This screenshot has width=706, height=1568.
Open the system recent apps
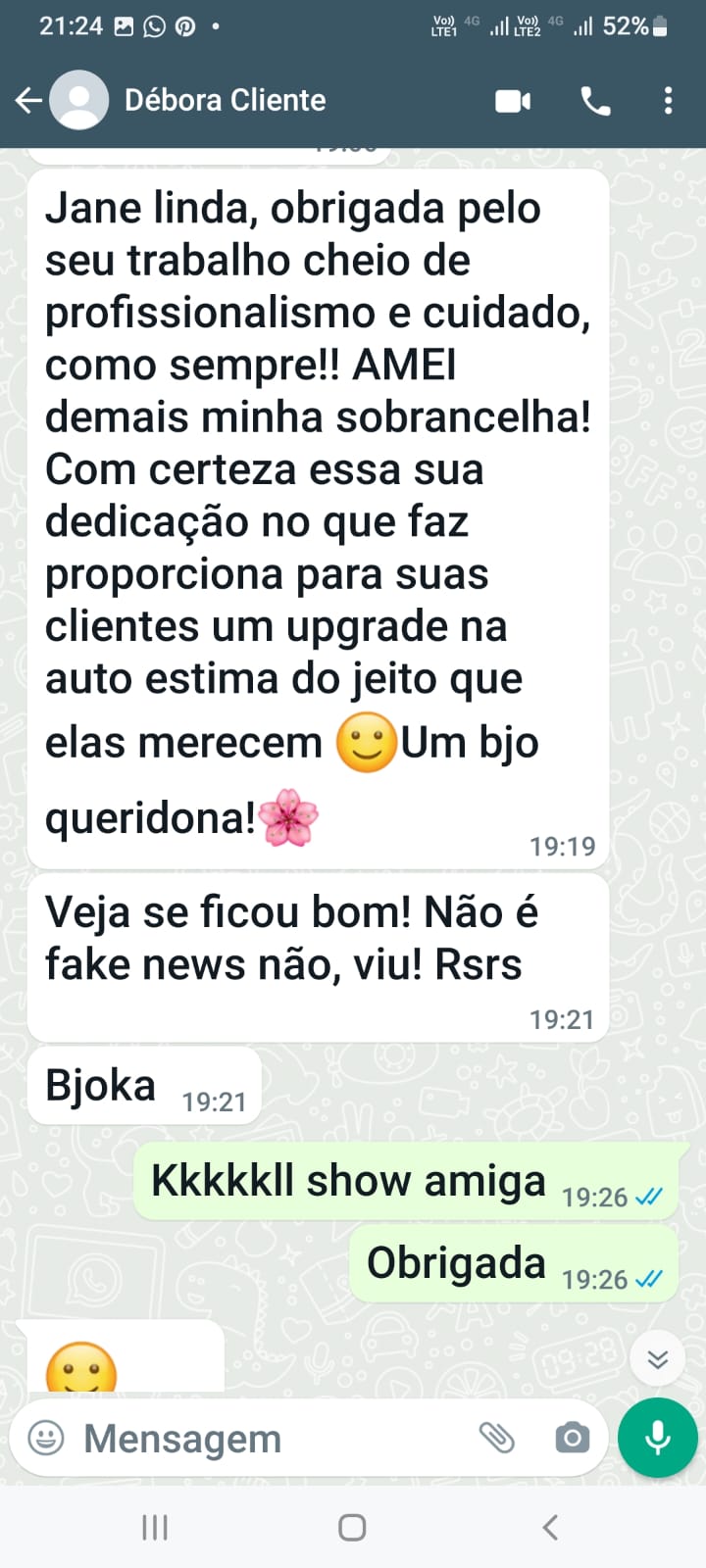155,1527
